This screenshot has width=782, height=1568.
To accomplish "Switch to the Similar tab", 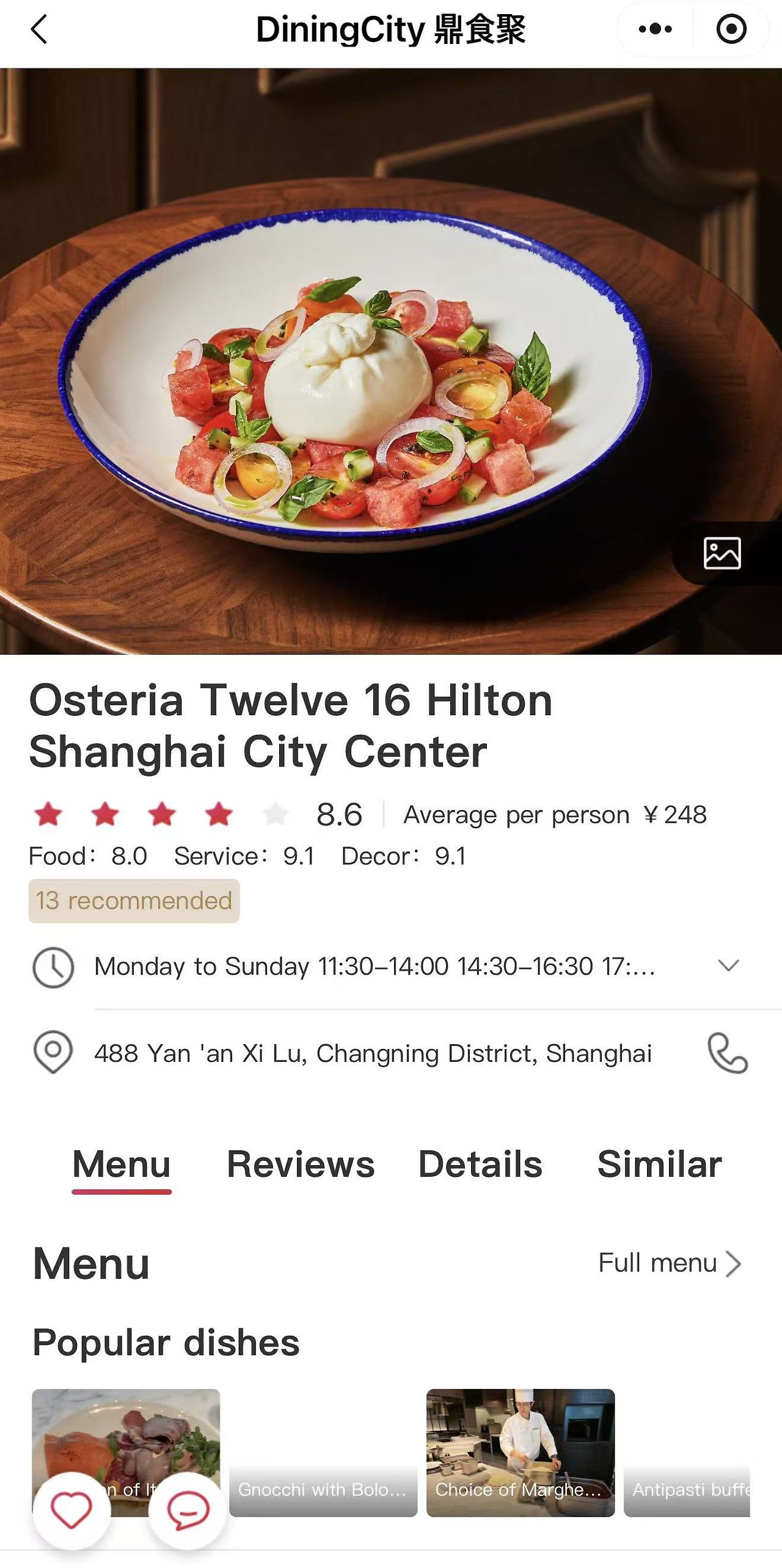I will coord(659,1163).
